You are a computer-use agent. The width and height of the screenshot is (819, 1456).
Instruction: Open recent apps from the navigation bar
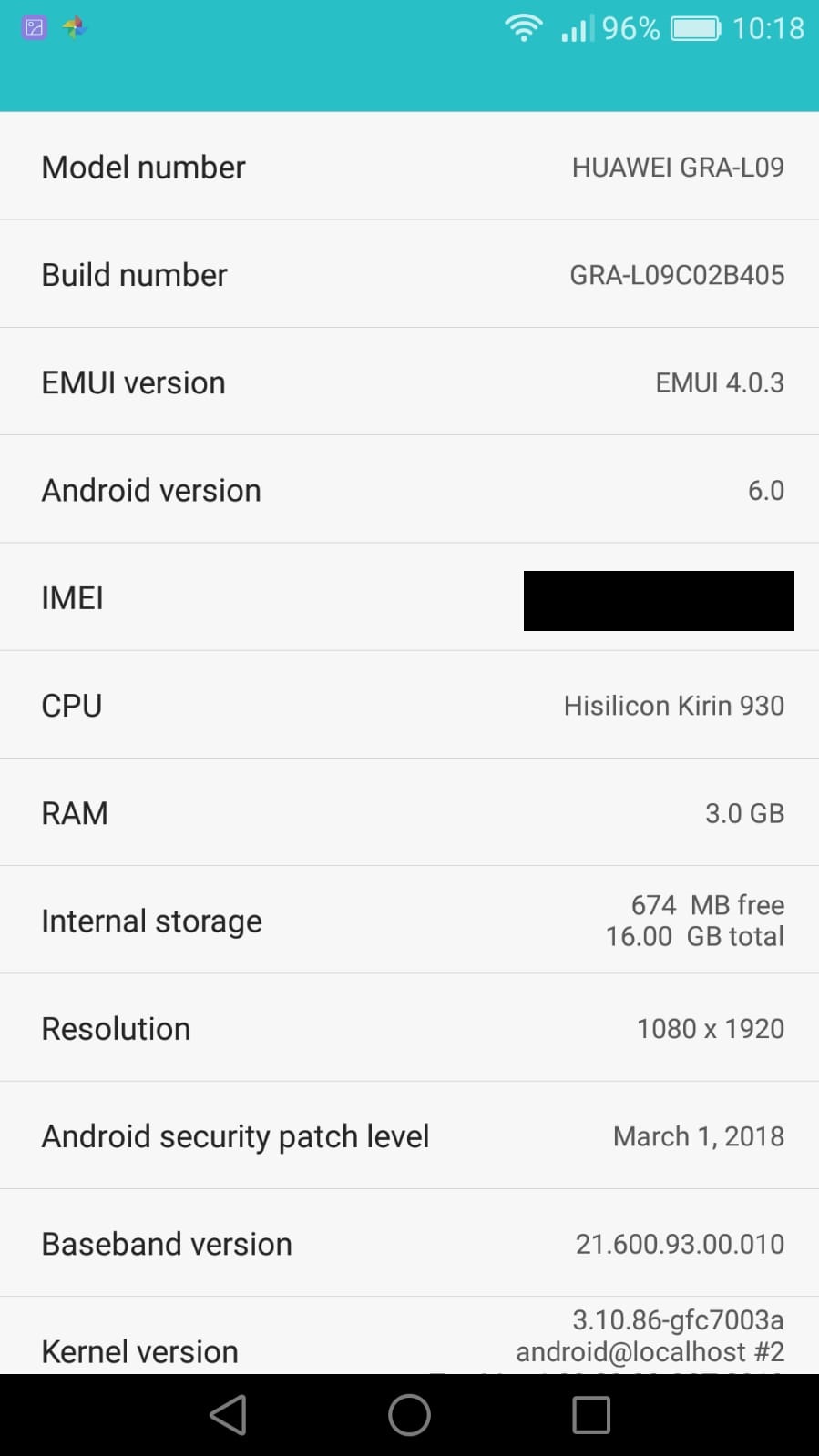tap(591, 1415)
